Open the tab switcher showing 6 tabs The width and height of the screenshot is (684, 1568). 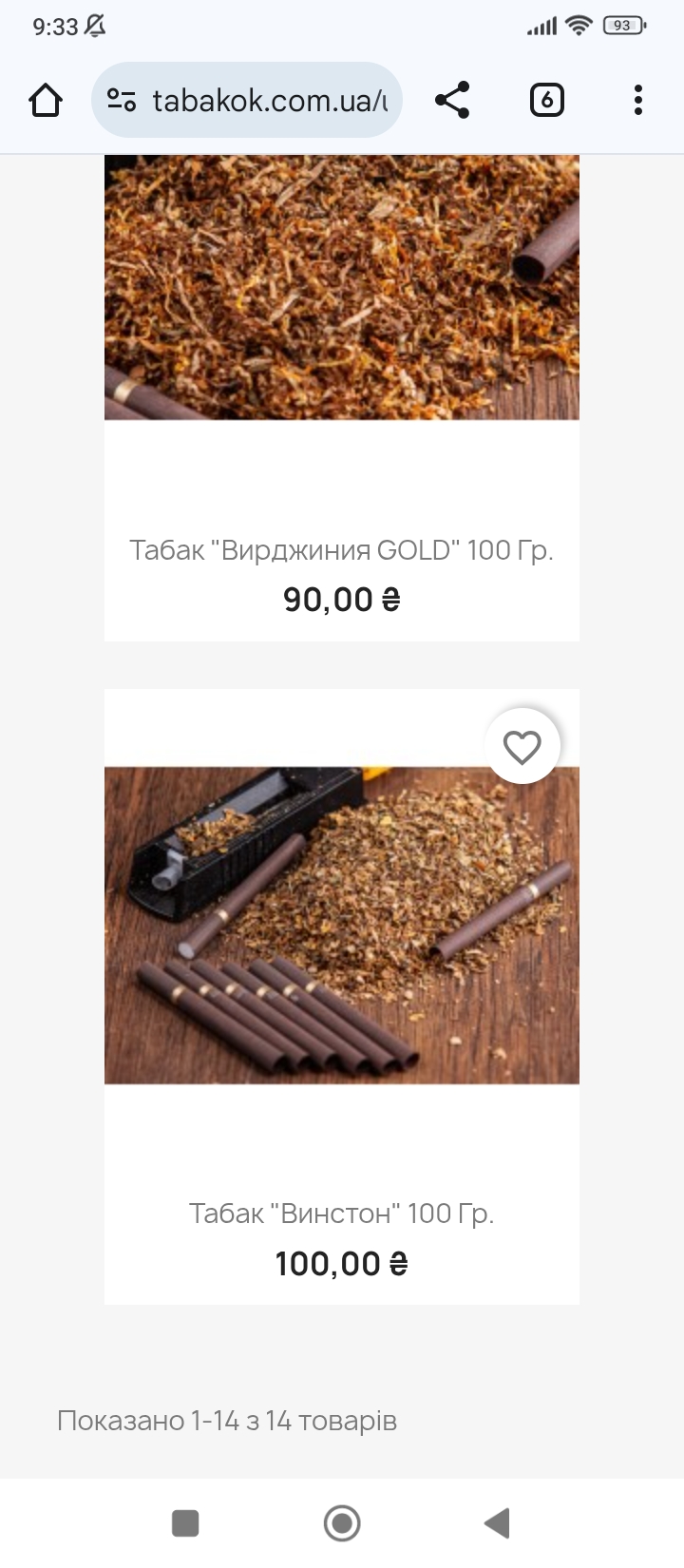coord(546,100)
